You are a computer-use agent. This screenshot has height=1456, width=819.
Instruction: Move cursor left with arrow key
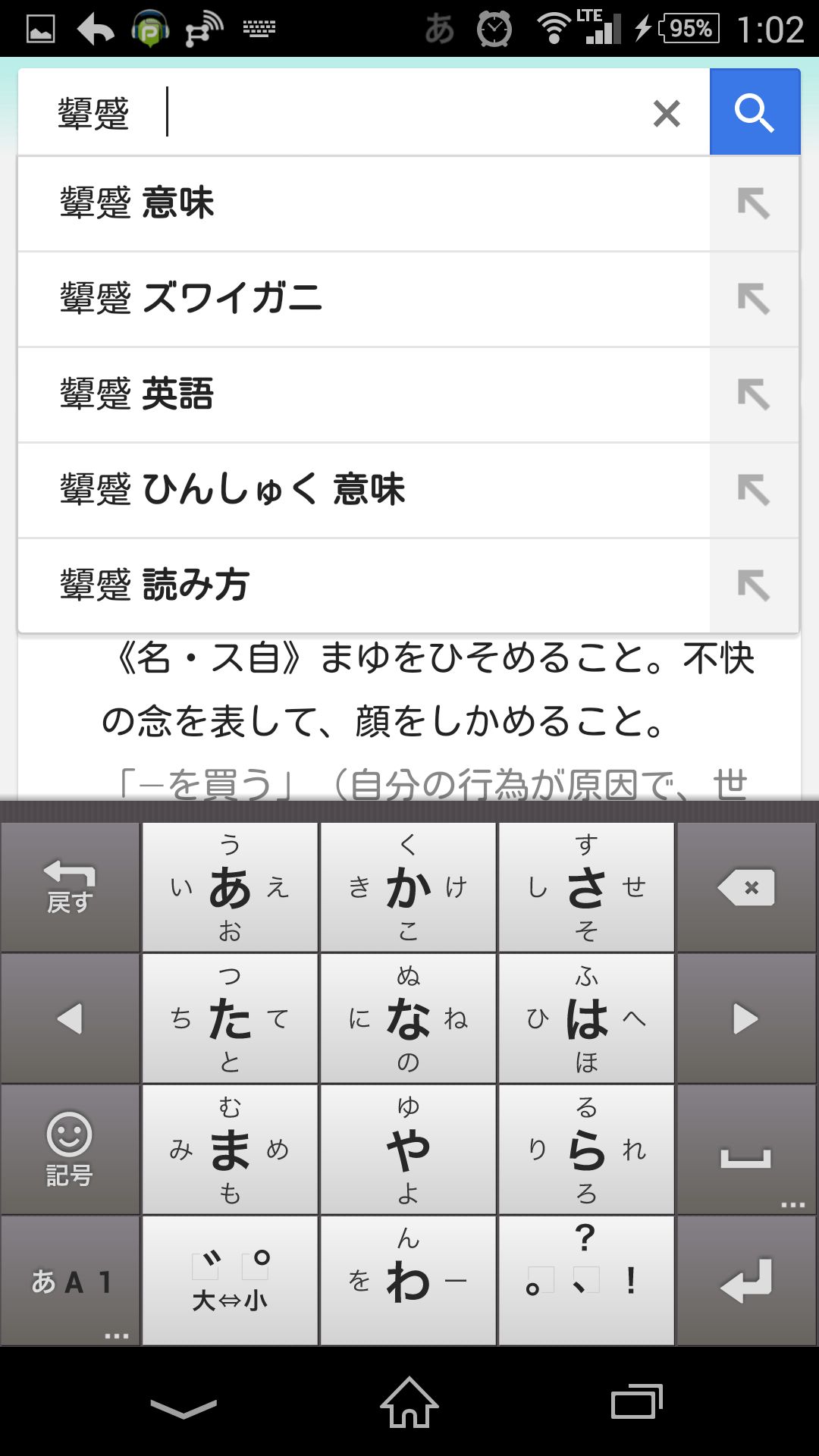click(70, 1018)
